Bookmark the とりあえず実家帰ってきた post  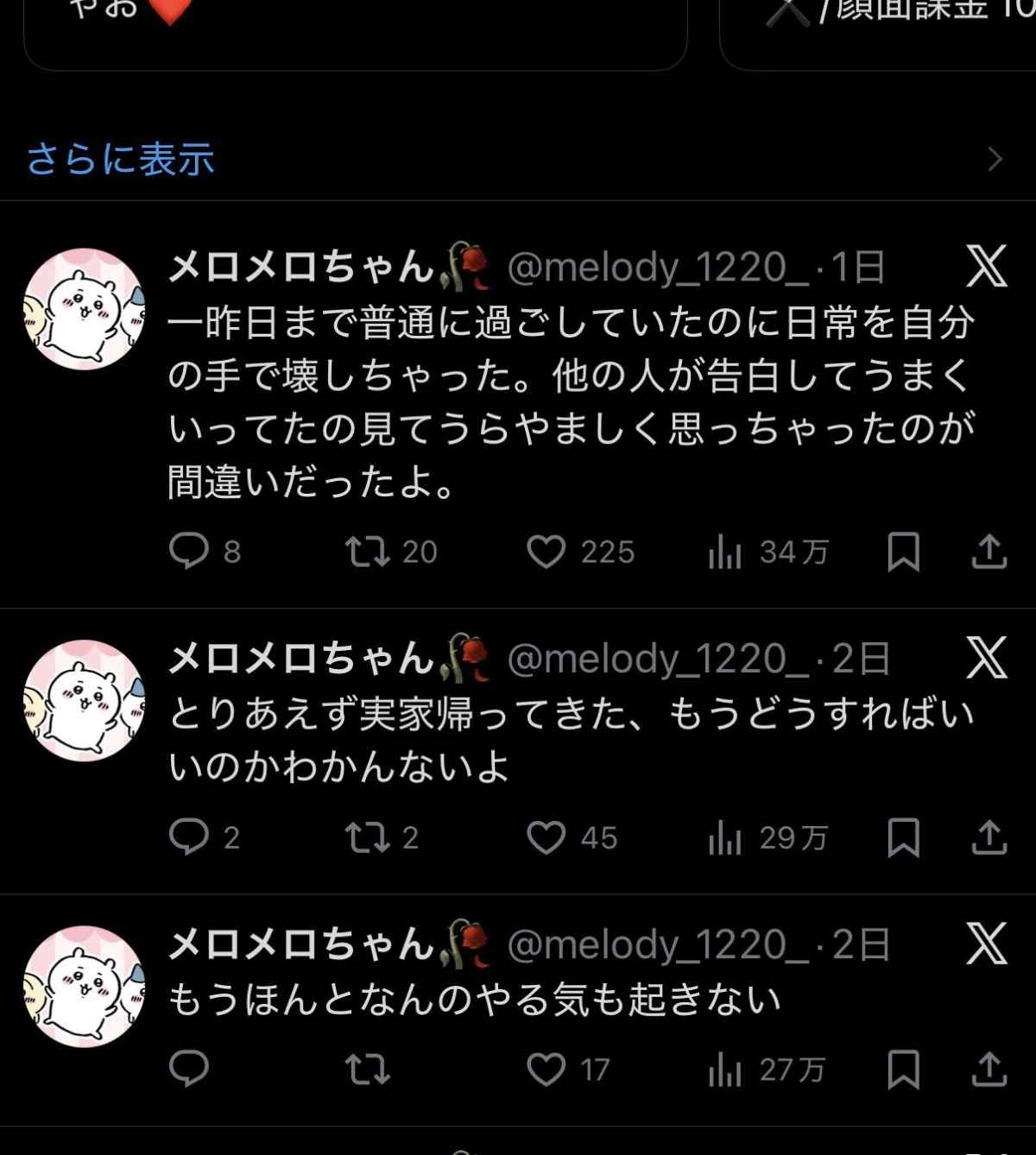903,837
